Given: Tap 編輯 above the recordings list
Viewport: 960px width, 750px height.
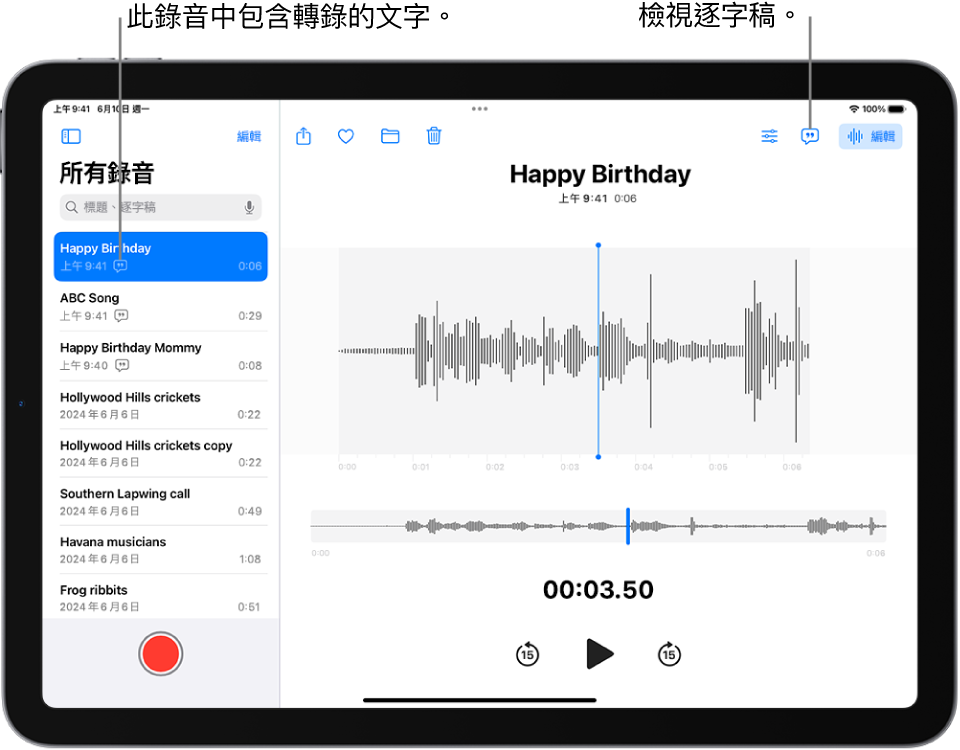Looking at the screenshot, I should click(249, 137).
